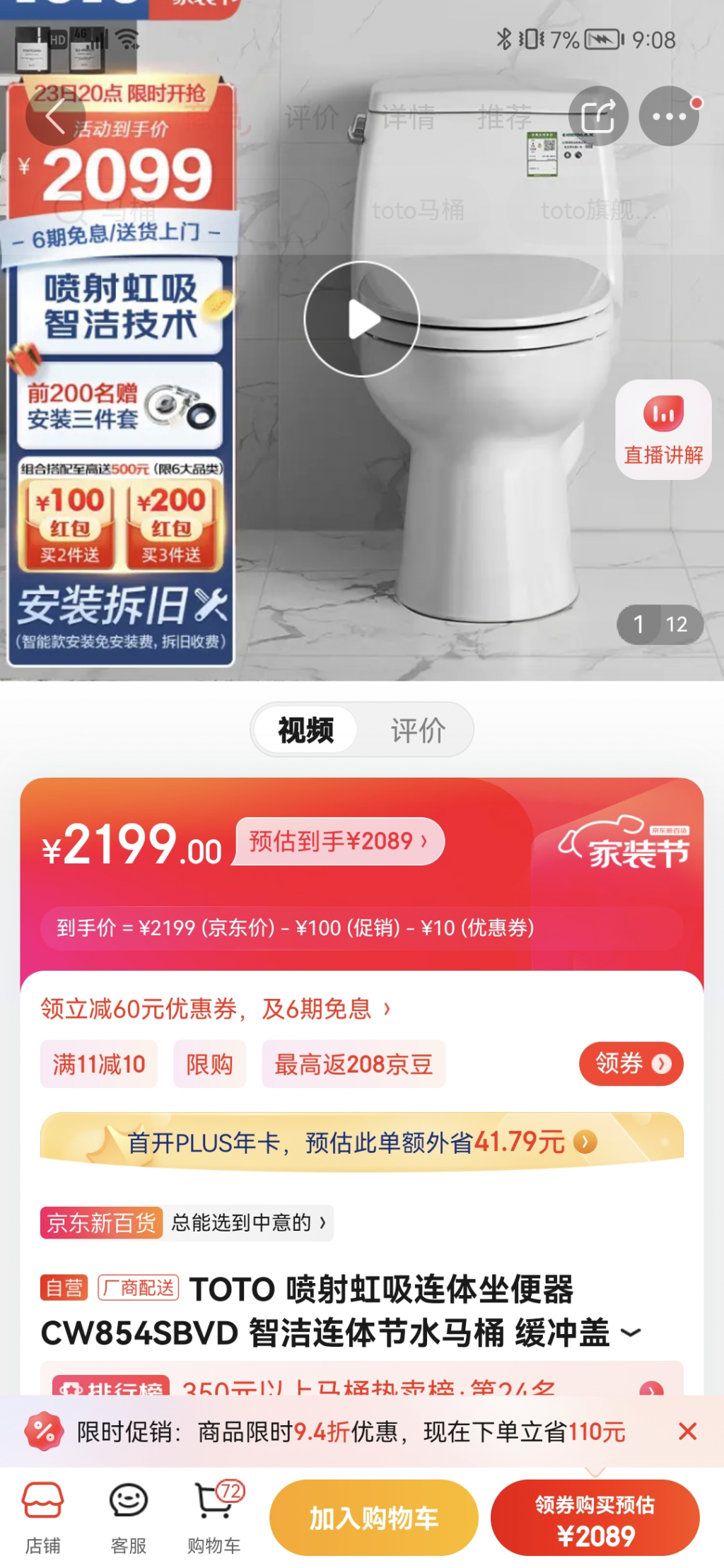Dismiss the 限时促销 banner
Screen dimensions: 724x1568
(687, 1432)
